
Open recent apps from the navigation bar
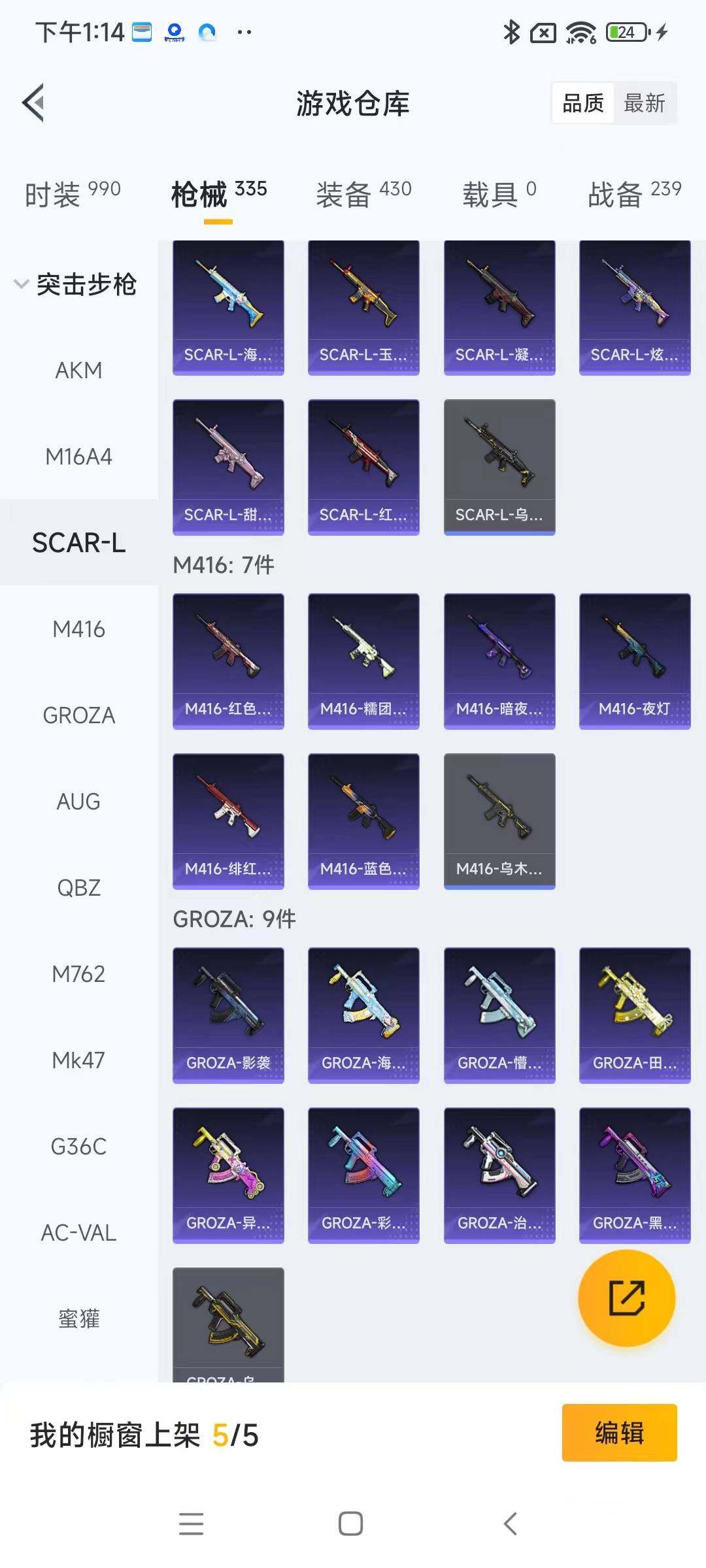click(x=191, y=1524)
